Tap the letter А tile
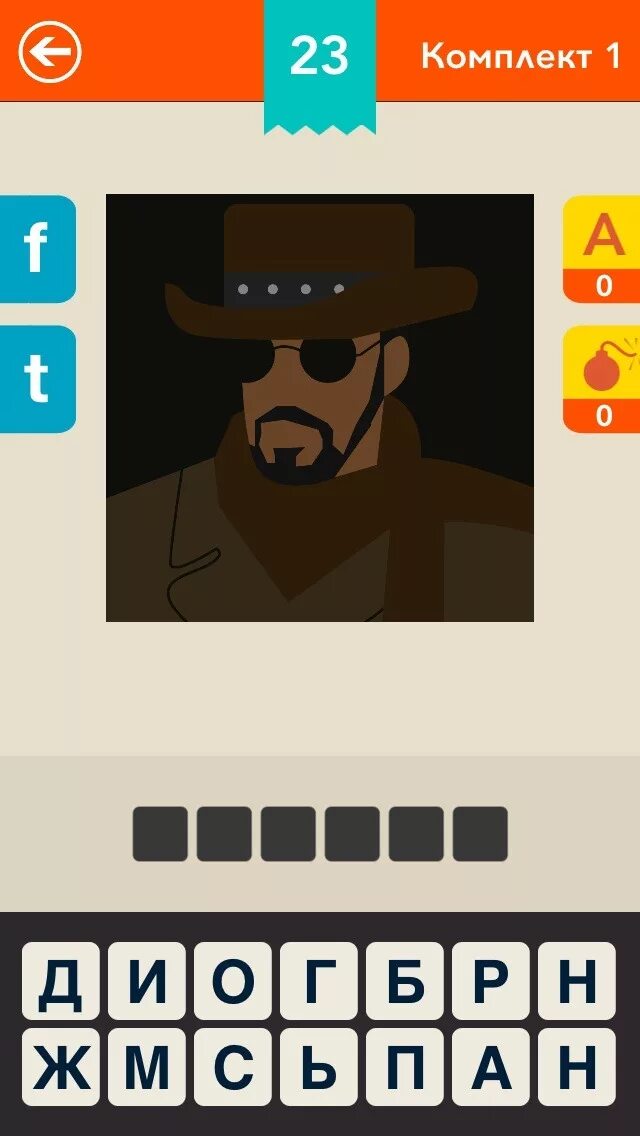Screen dimensions: 640x1136 [x=491, y=1067]
